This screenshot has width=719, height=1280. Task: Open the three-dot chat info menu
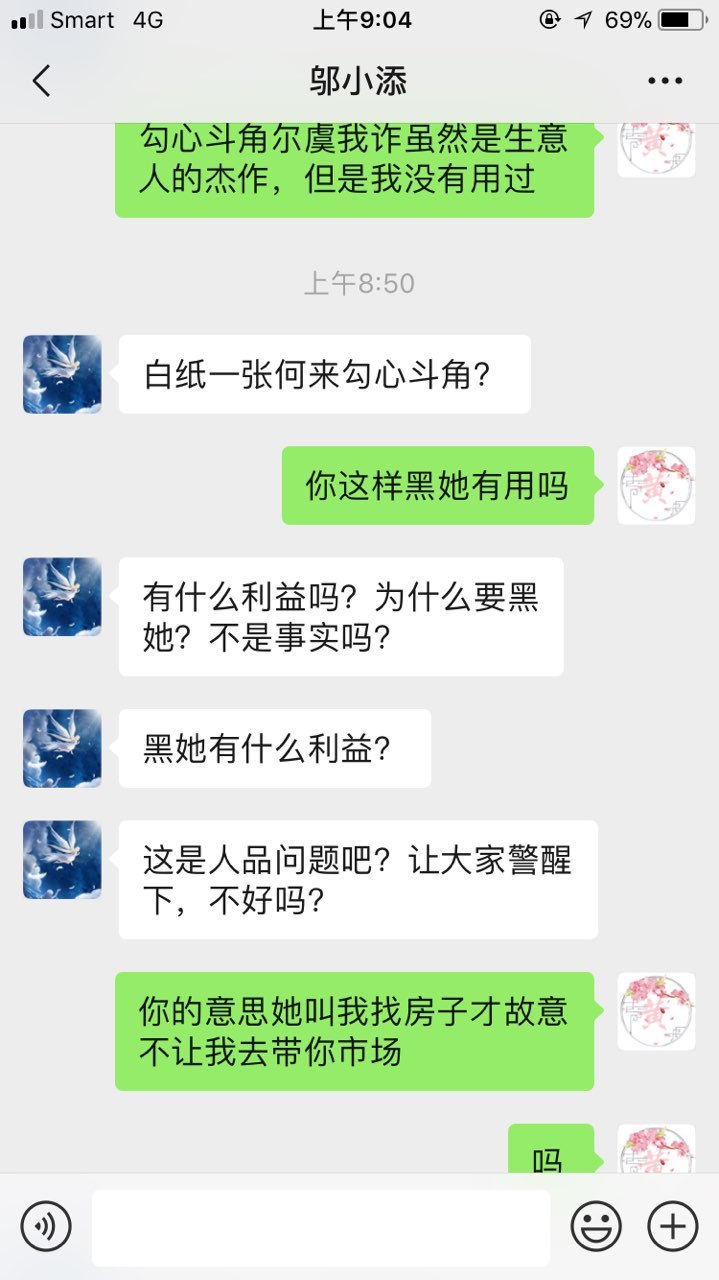[665, 82]
